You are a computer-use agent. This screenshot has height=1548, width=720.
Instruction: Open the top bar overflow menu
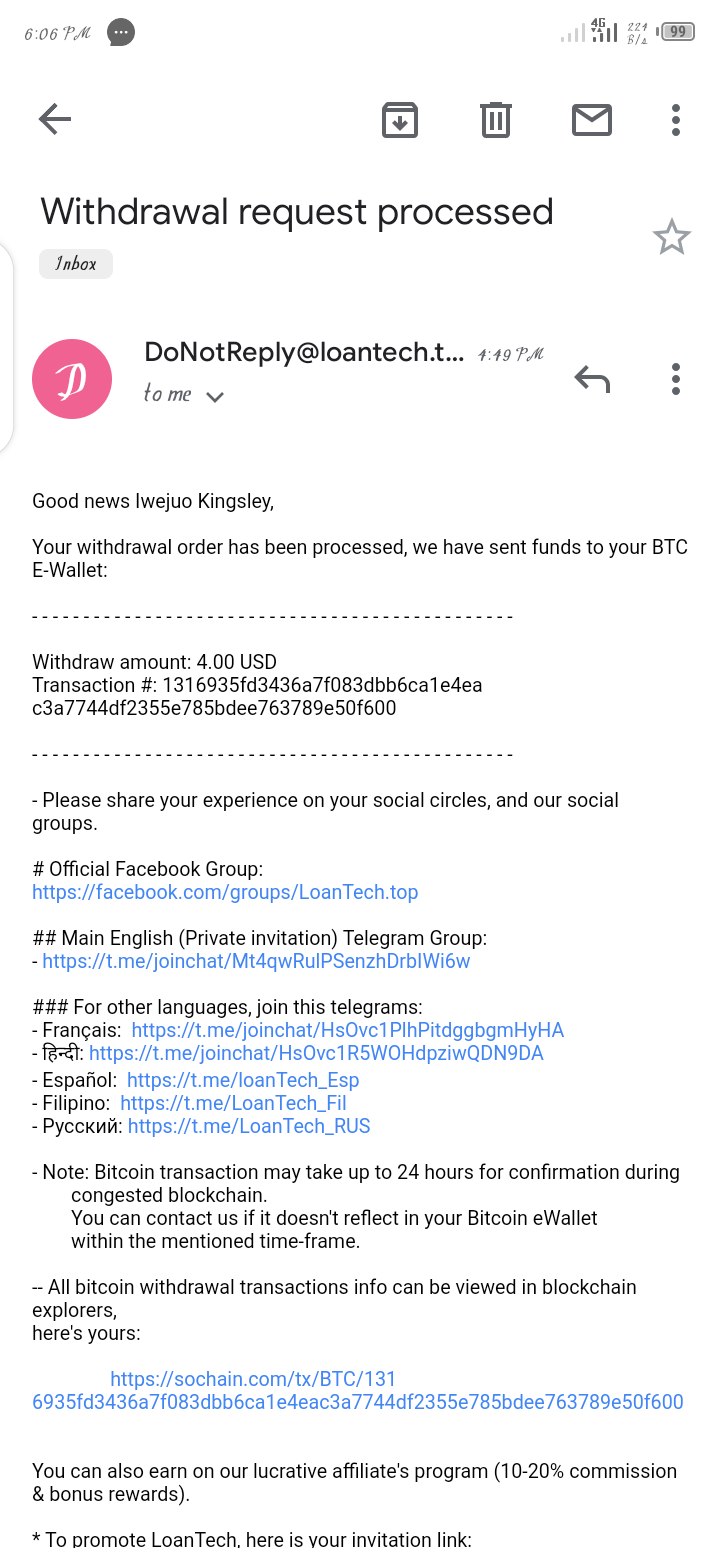click(676, 120)
